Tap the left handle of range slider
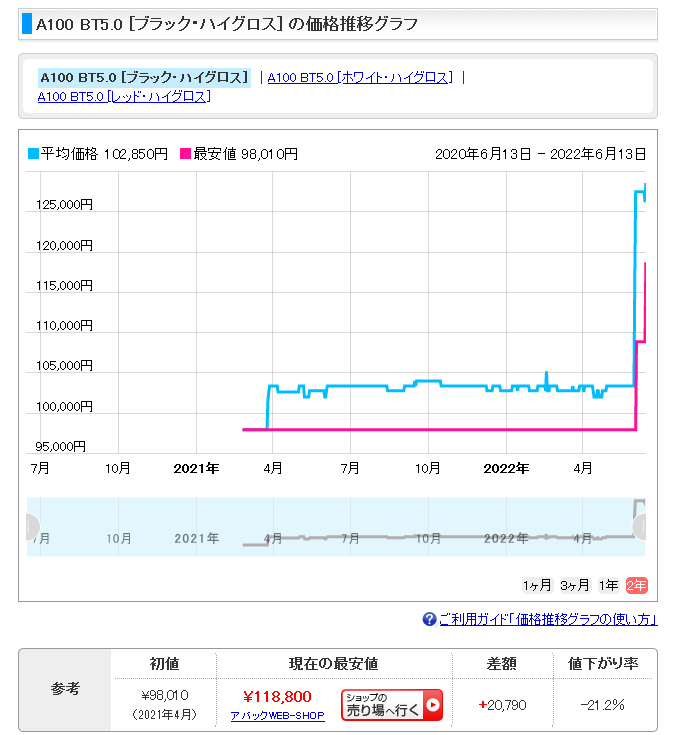Screen dimensions: 686x735 tap(30, 527)
